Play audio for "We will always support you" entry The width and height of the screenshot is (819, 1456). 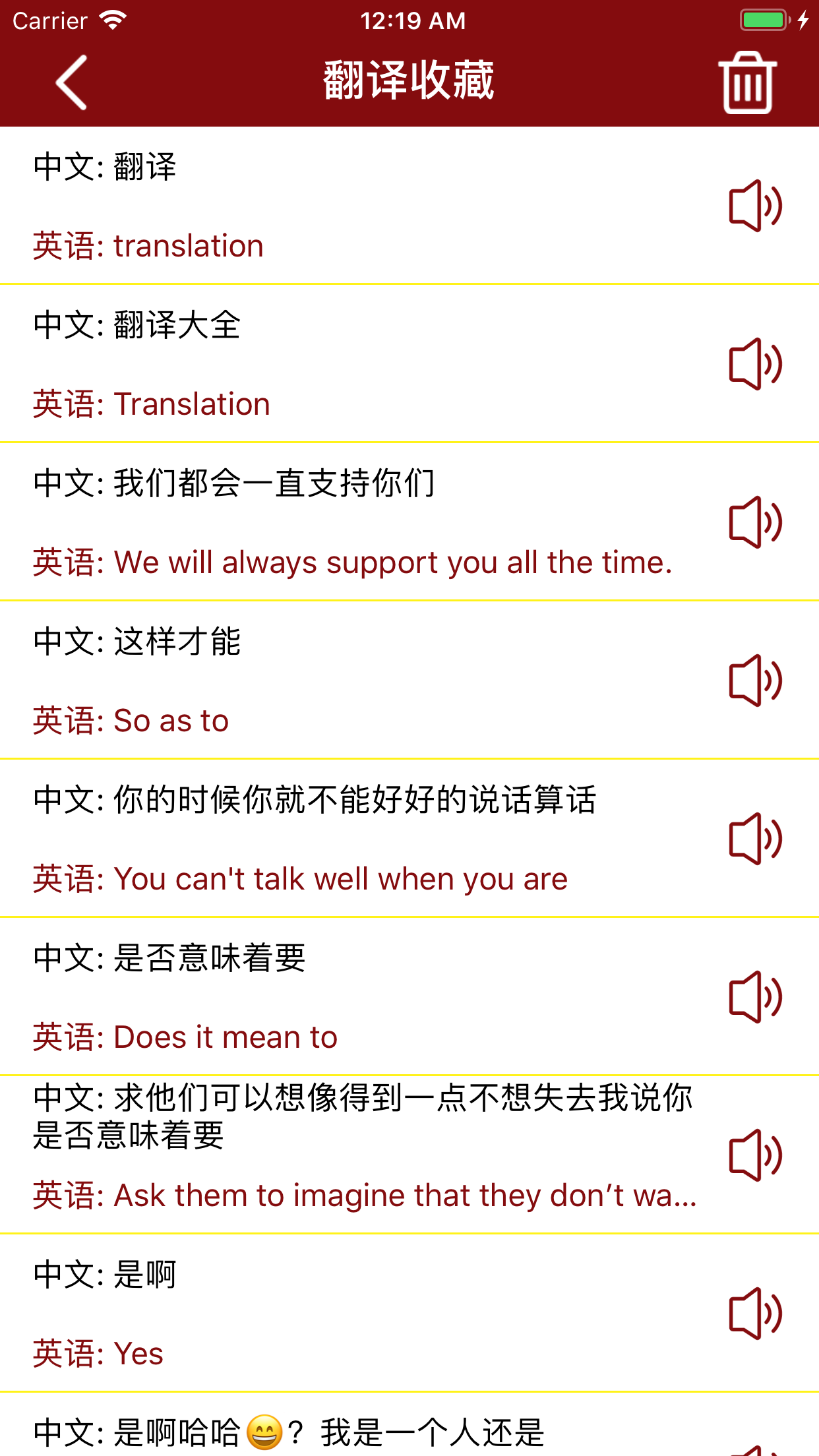tap(754, 521)
